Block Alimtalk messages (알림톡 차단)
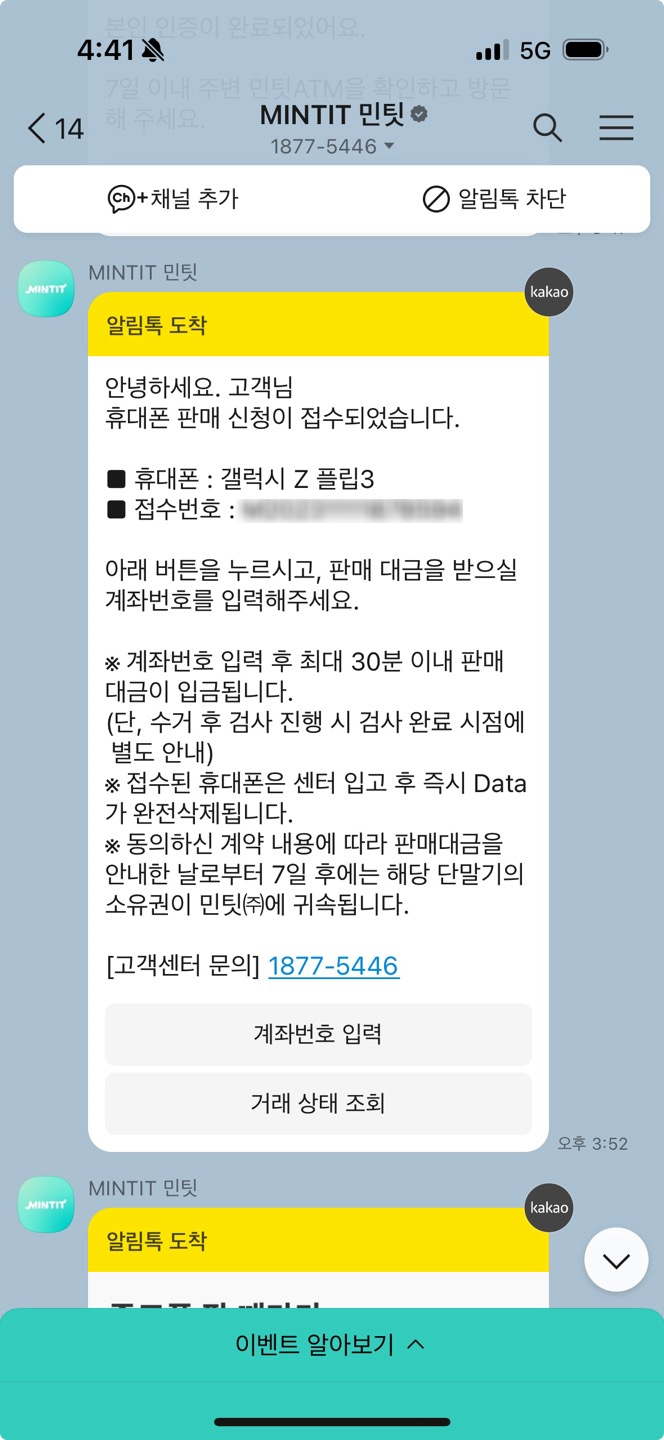The image size is (664, 1440). (x=494, y=199)
